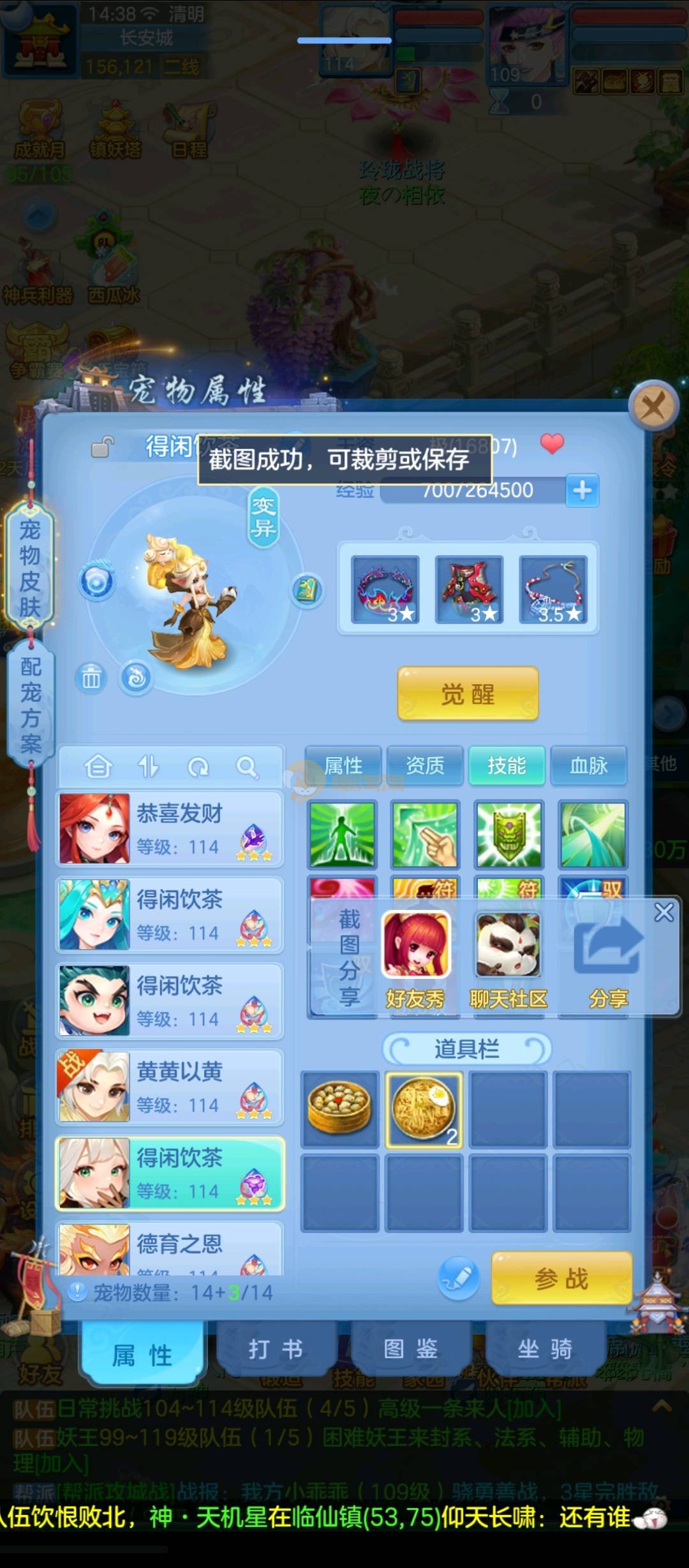This screenshot has height=1568, width=689.
Task: Add experience with the plus button
Action: (582, 491)
